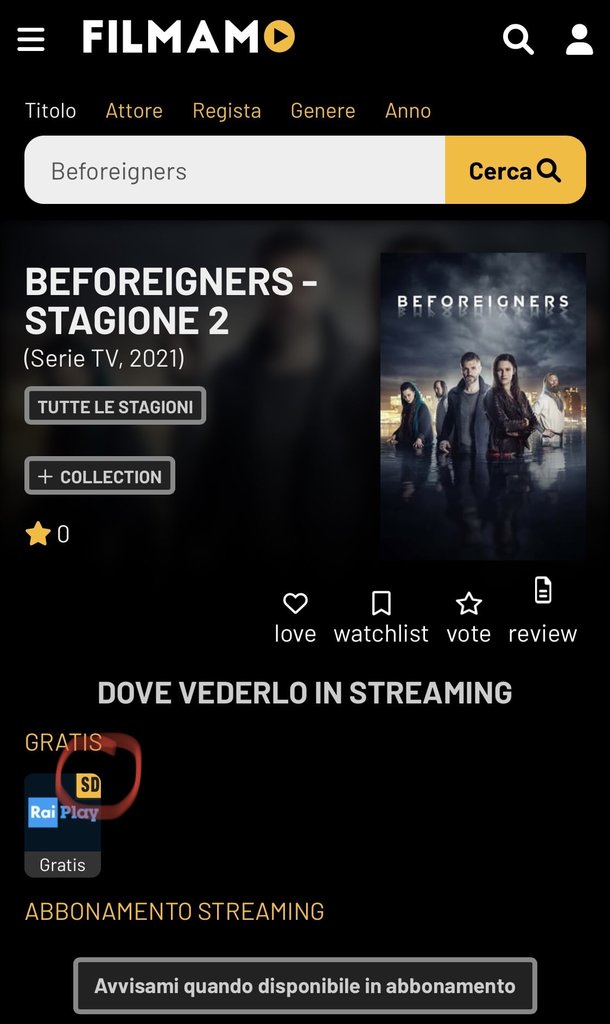This screenshot has width=610, height=1024.
Task: Open the search magnifier icon
Action: click(x=518, y=39)
